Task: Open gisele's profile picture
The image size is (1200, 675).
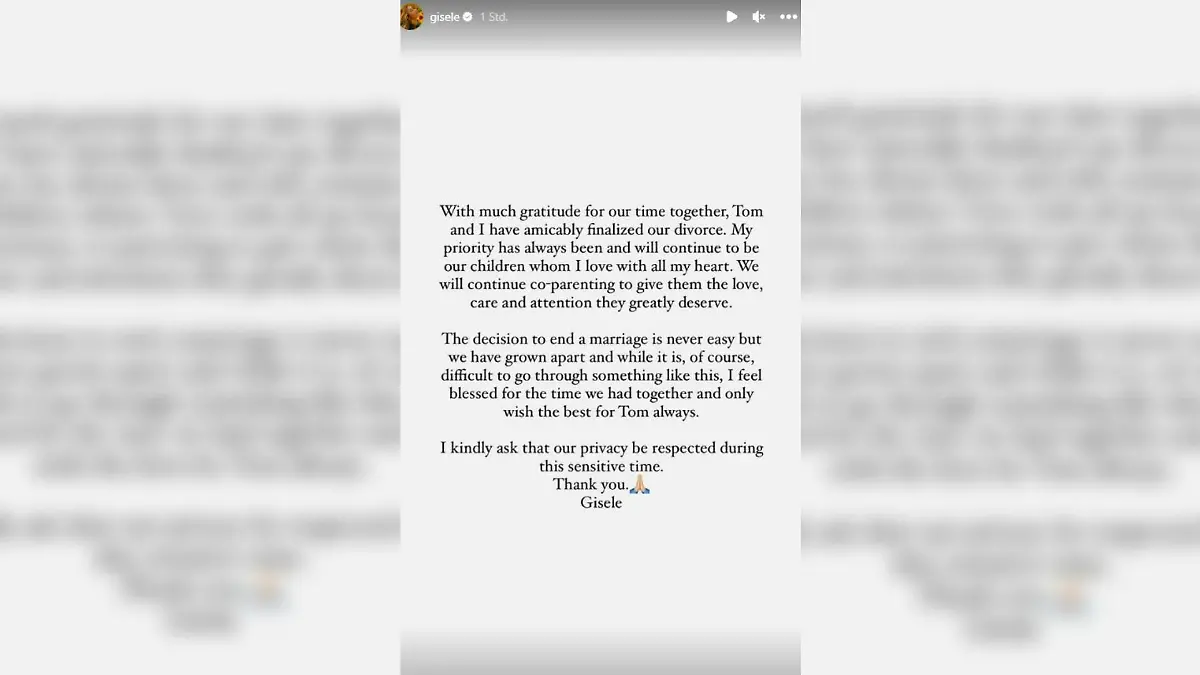Action: (x=412, y=16)
